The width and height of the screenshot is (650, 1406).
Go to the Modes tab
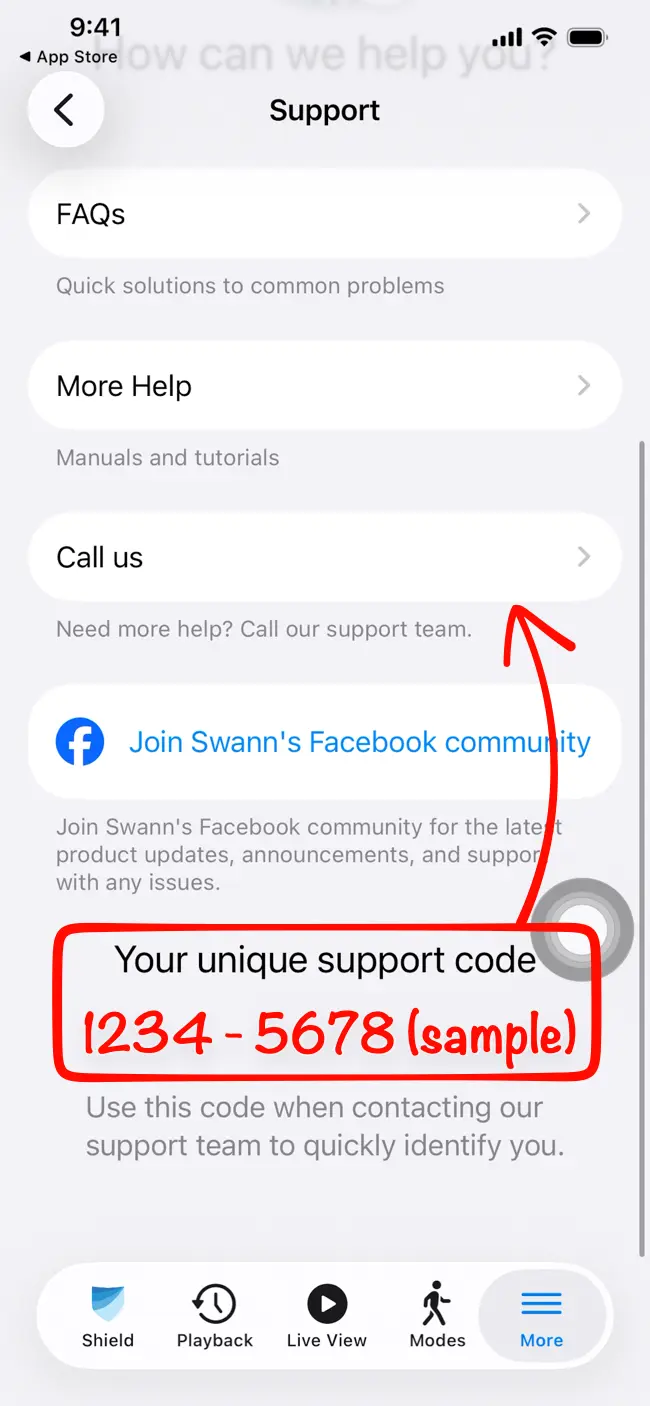(x=437, y=1316)
